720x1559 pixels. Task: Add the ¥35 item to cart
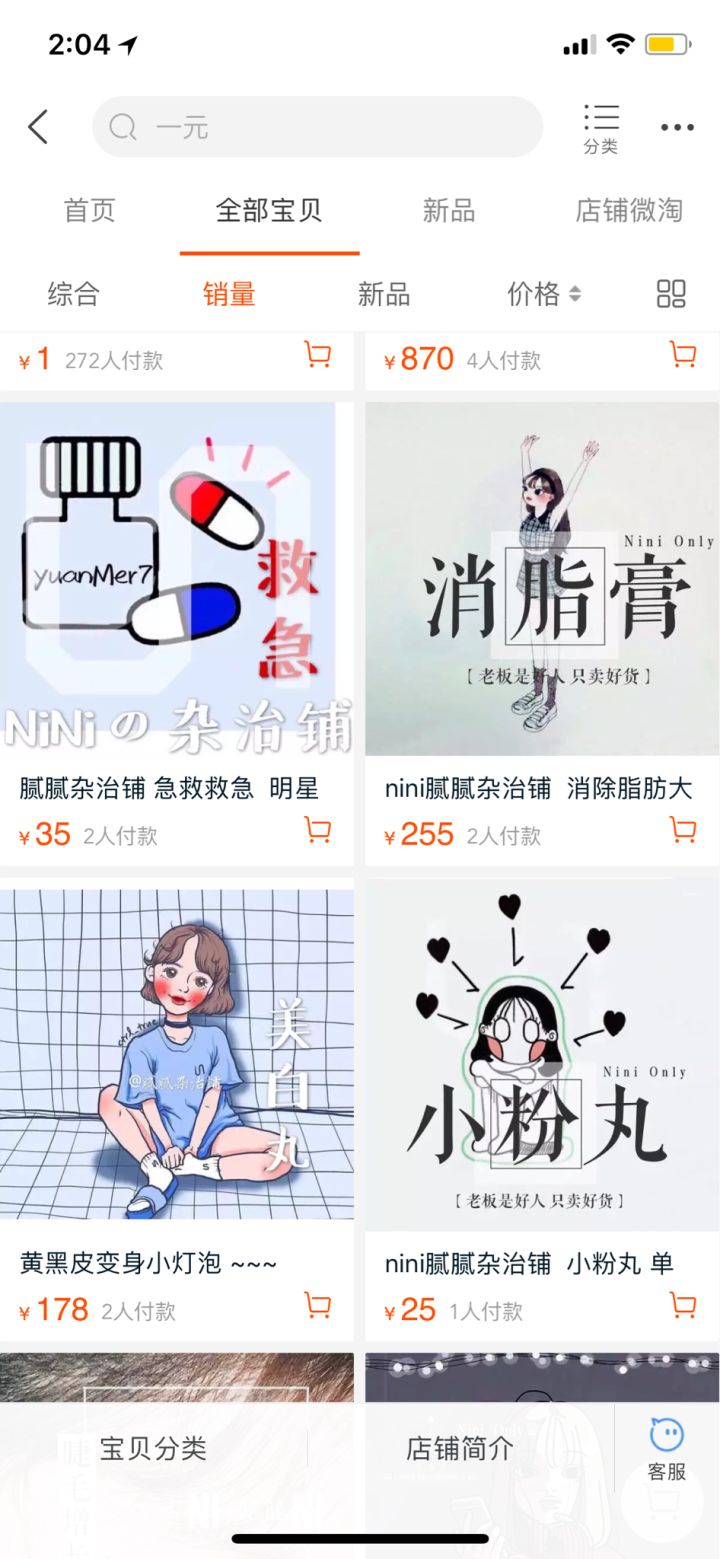point(318,830)
